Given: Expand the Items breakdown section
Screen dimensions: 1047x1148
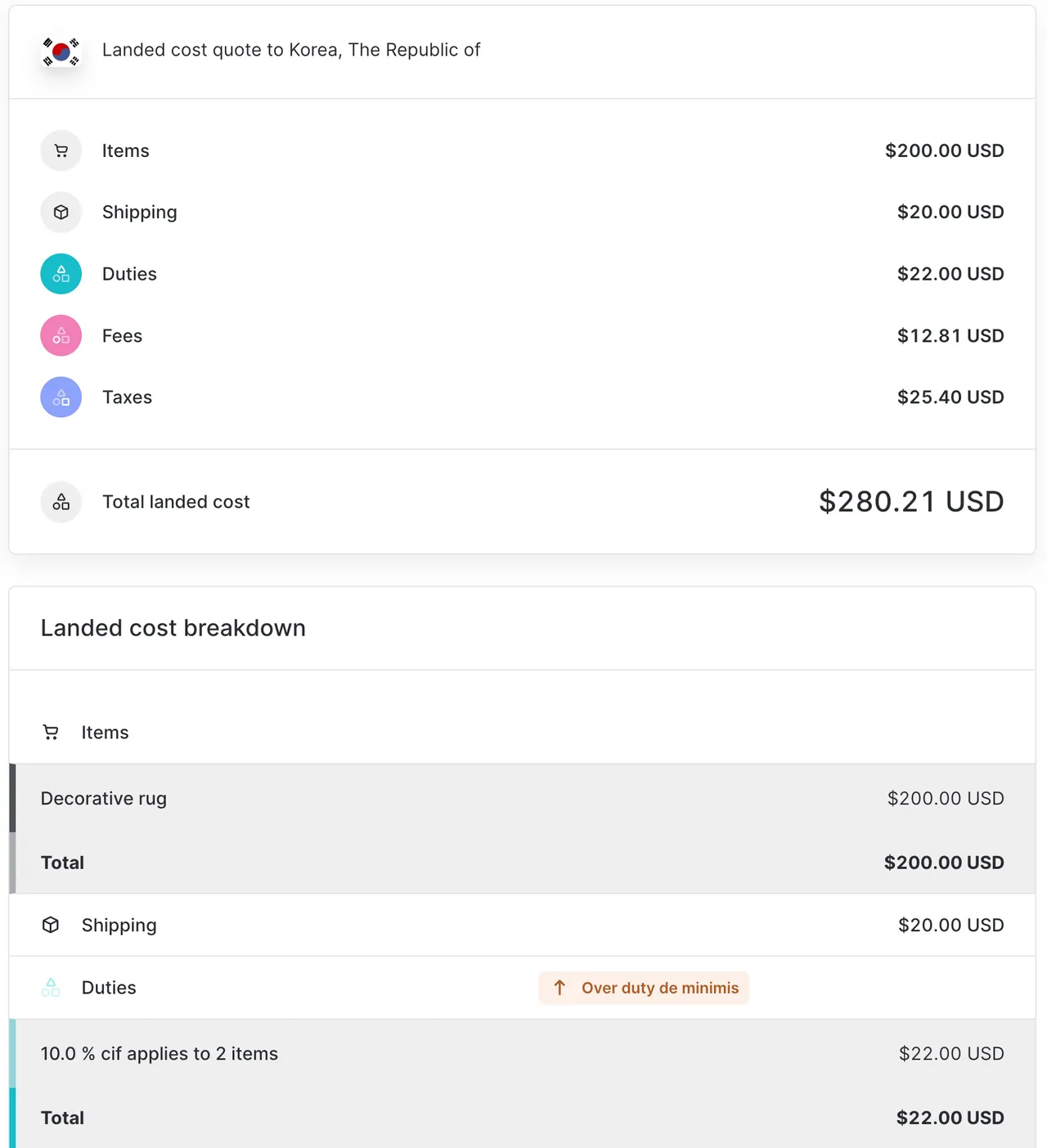Looking at the screenshot, I should 105,732.
